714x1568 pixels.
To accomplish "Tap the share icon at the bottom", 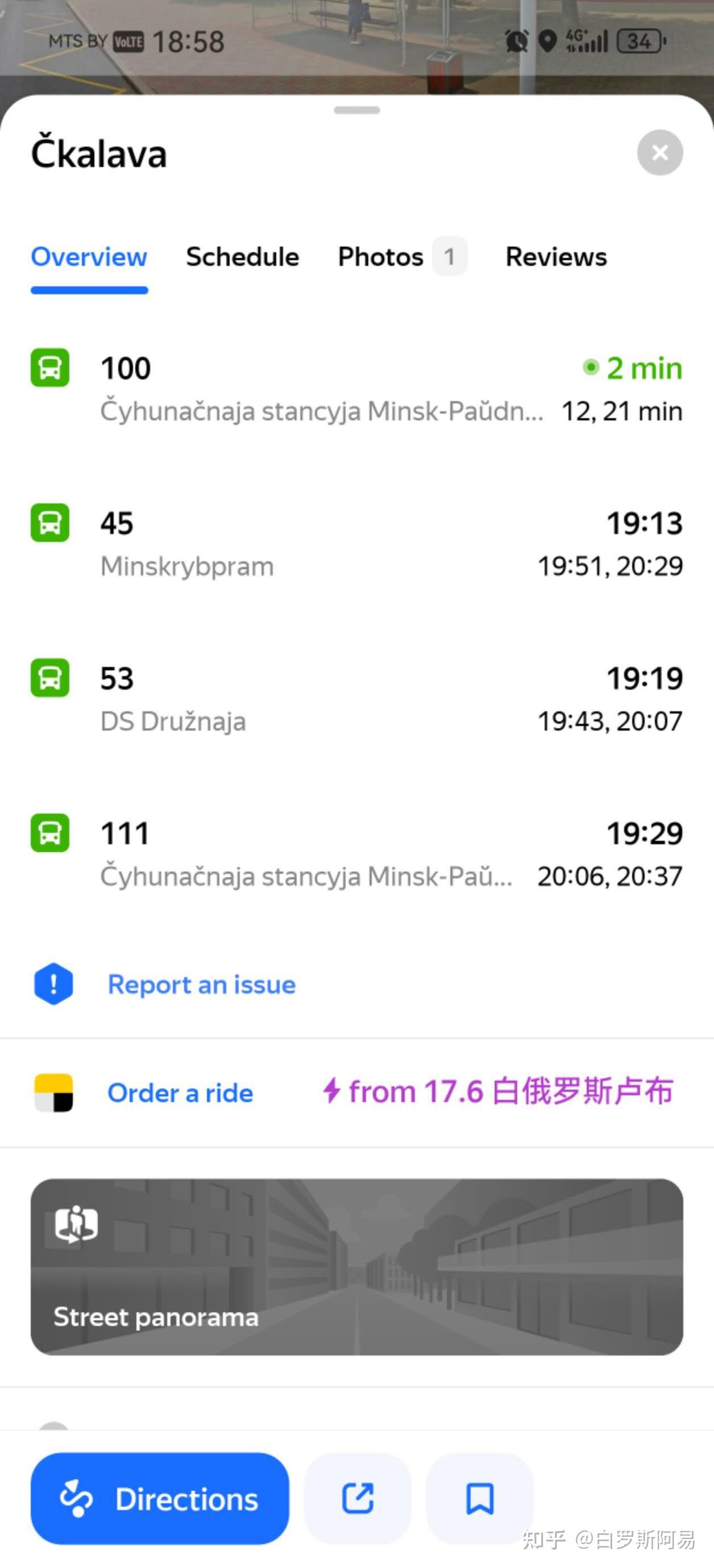I will [x=357, y=1499].
